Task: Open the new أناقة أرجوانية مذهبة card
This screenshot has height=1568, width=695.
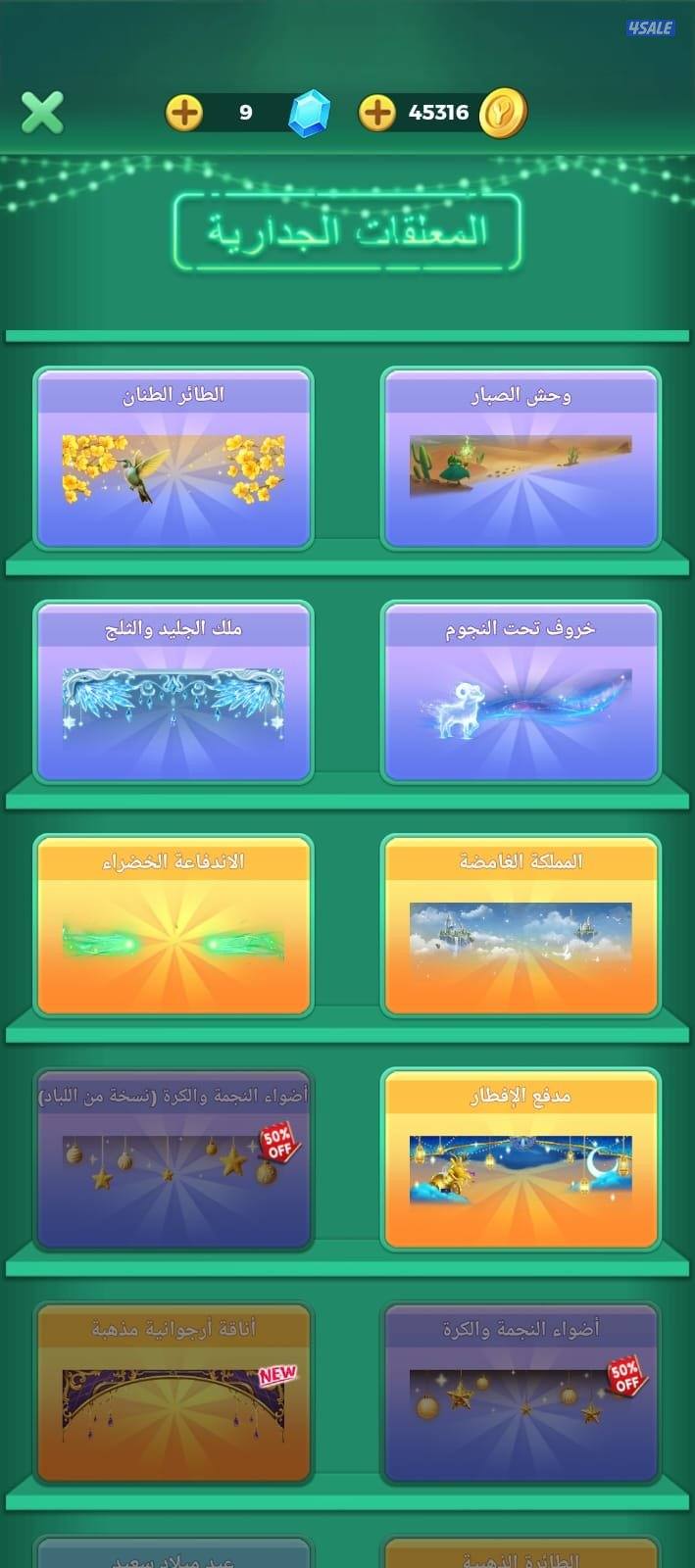Action: 174,1393
